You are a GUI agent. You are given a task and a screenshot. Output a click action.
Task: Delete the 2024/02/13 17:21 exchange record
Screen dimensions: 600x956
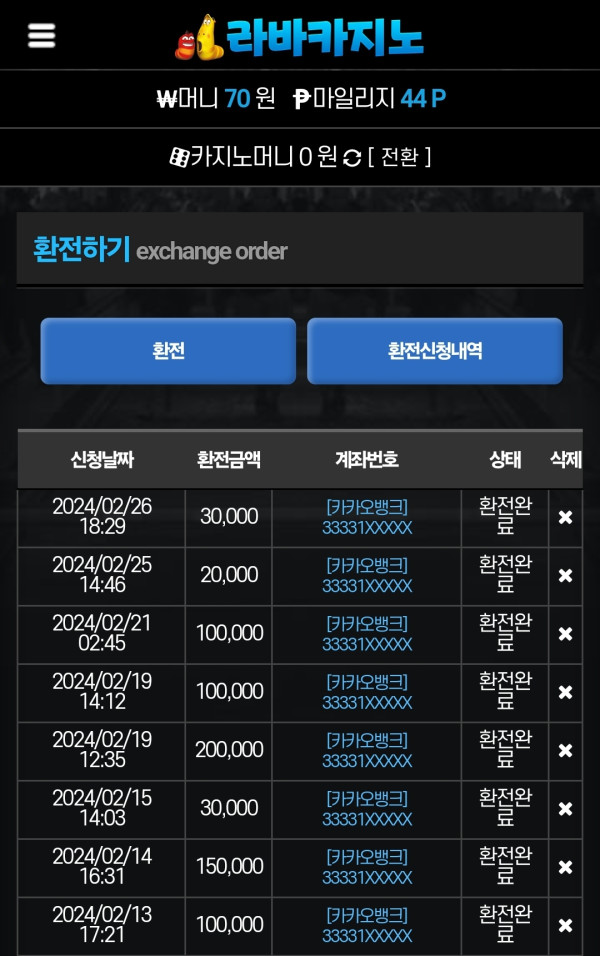point(565,926)
